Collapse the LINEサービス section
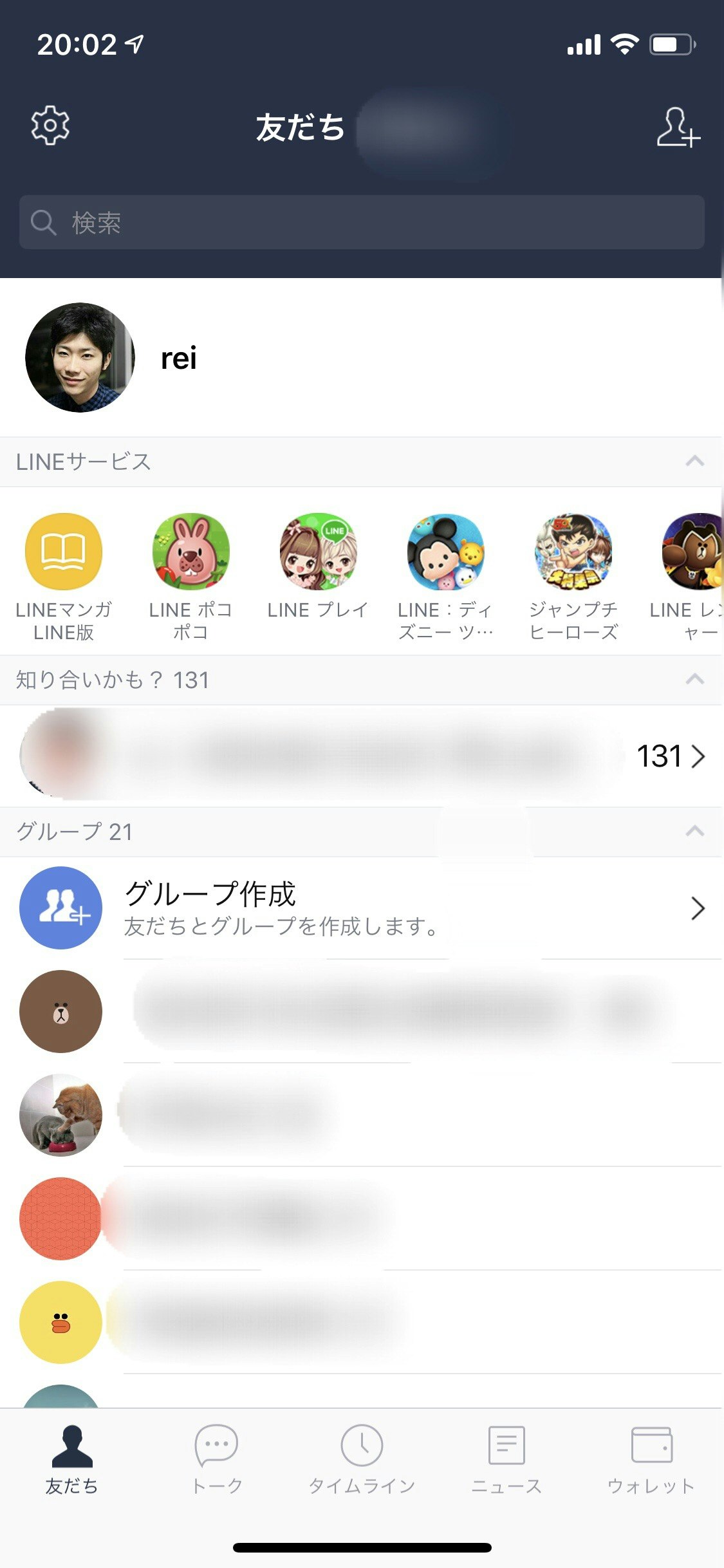Screen dimensions: 724x1568 [x=694, y=462]
